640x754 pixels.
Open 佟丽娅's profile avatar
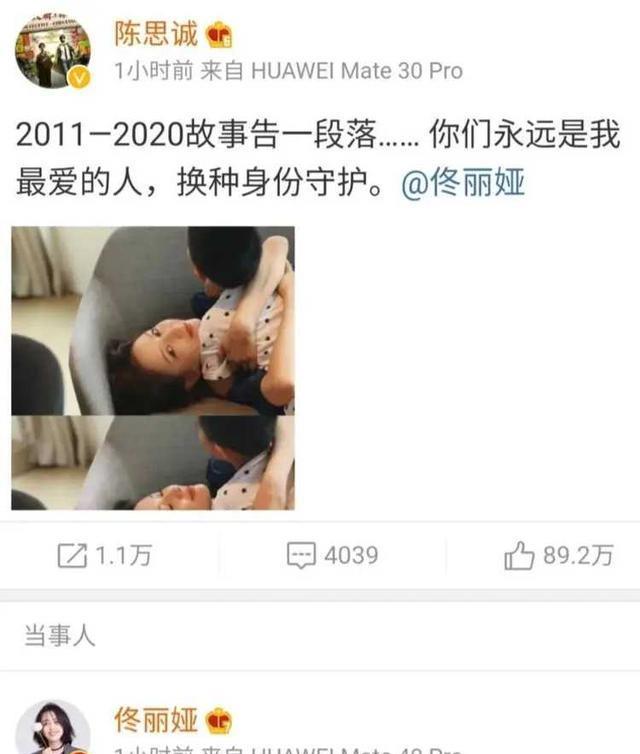point(52,728)
